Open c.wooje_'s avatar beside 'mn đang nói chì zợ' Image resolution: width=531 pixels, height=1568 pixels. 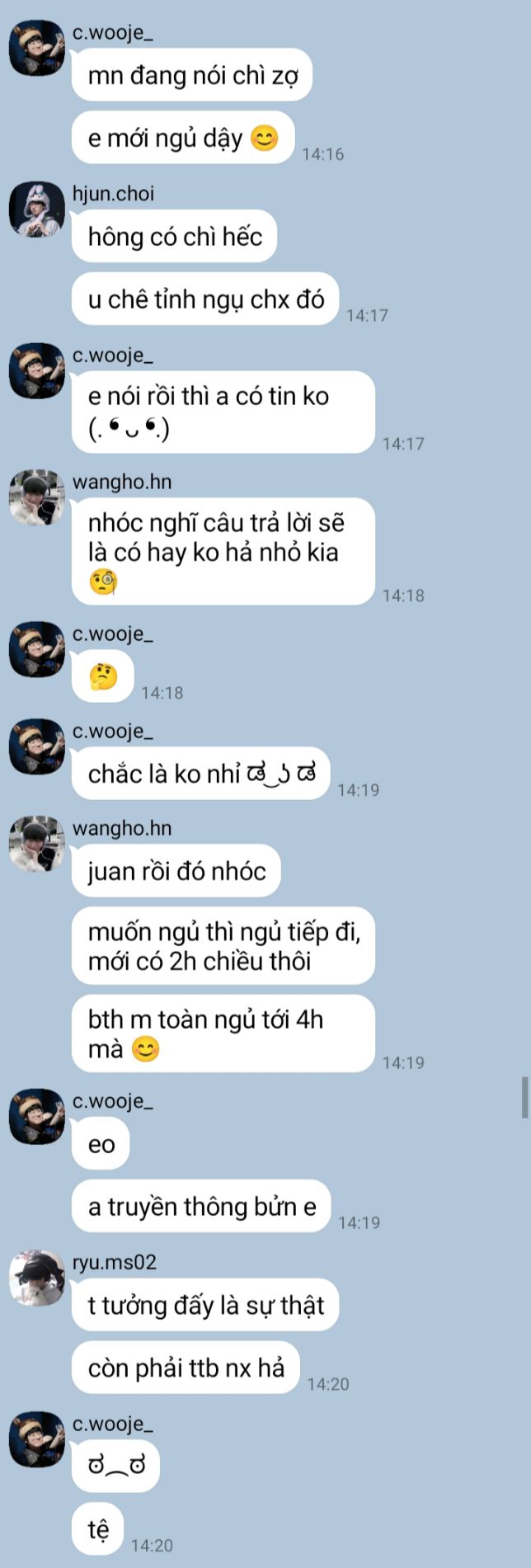pos(36,49)
